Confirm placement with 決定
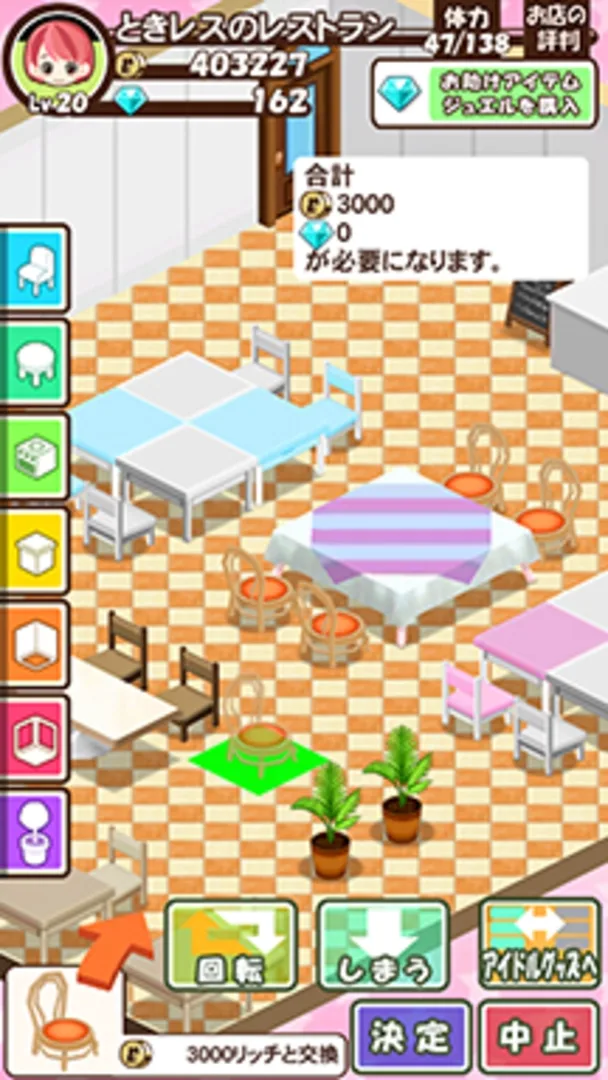 pos(411,1038)
